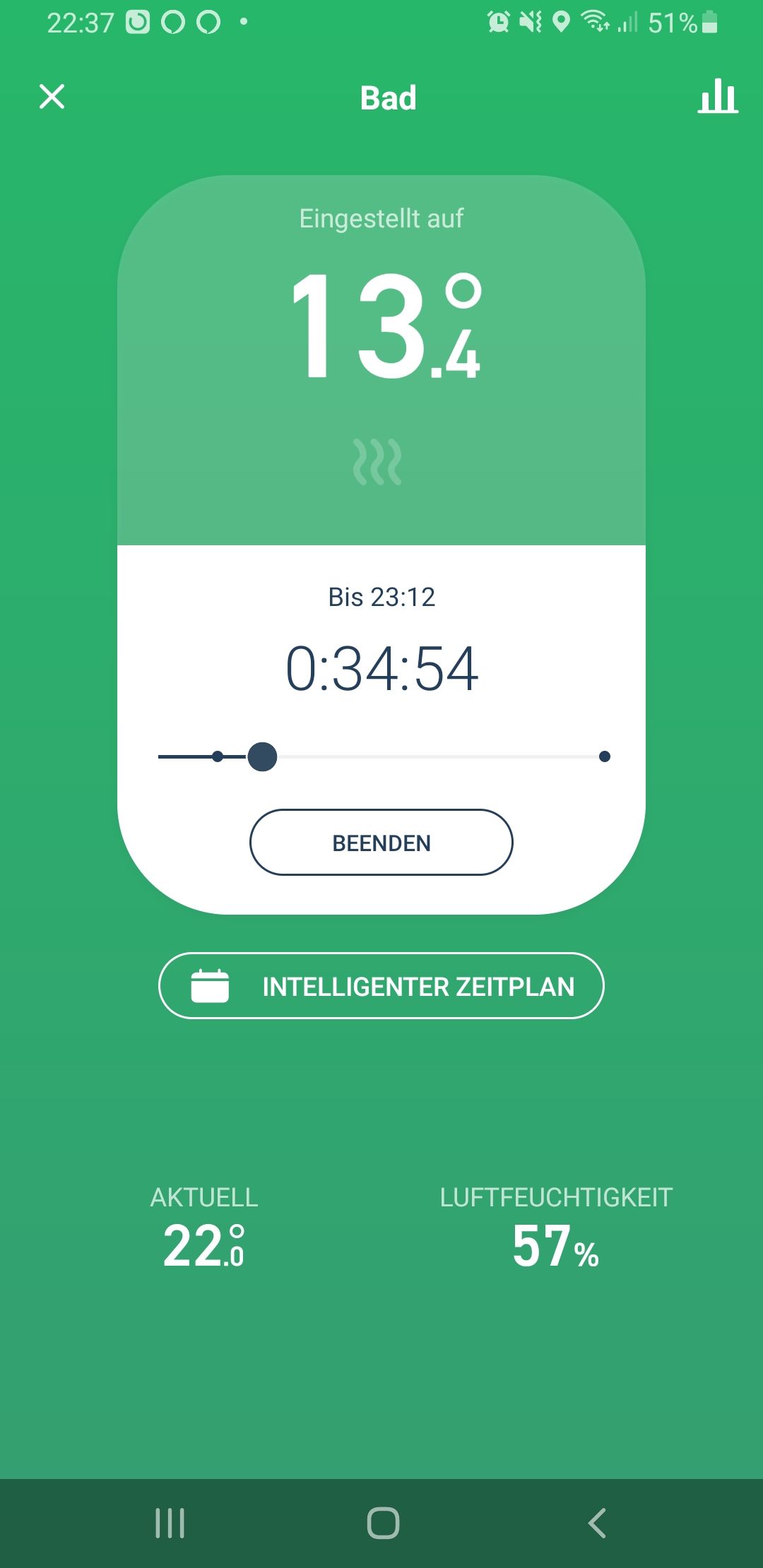Screen dimensions: 763x1568
Task: Open the statistics chart for Bad
Action: 717,97
